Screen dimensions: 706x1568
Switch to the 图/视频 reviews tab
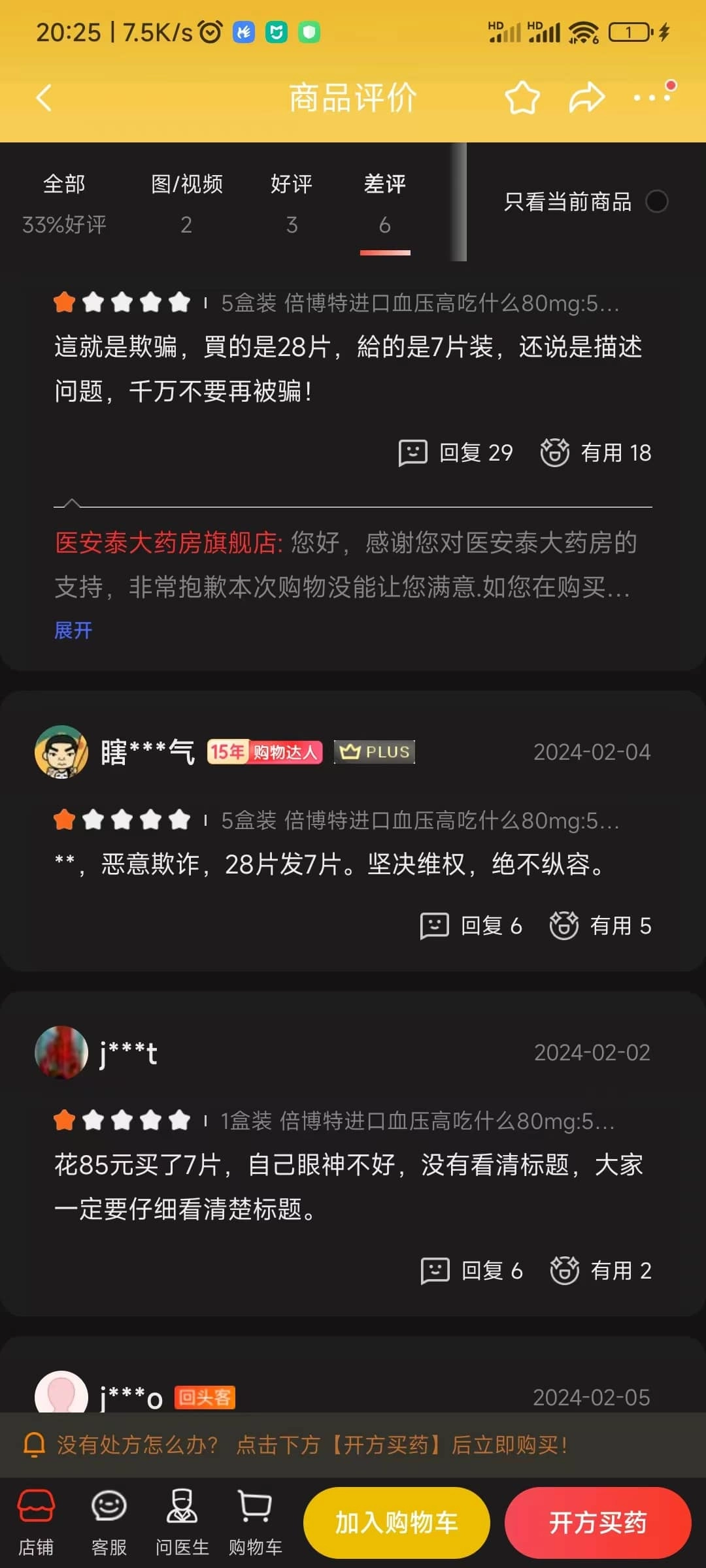187,204
